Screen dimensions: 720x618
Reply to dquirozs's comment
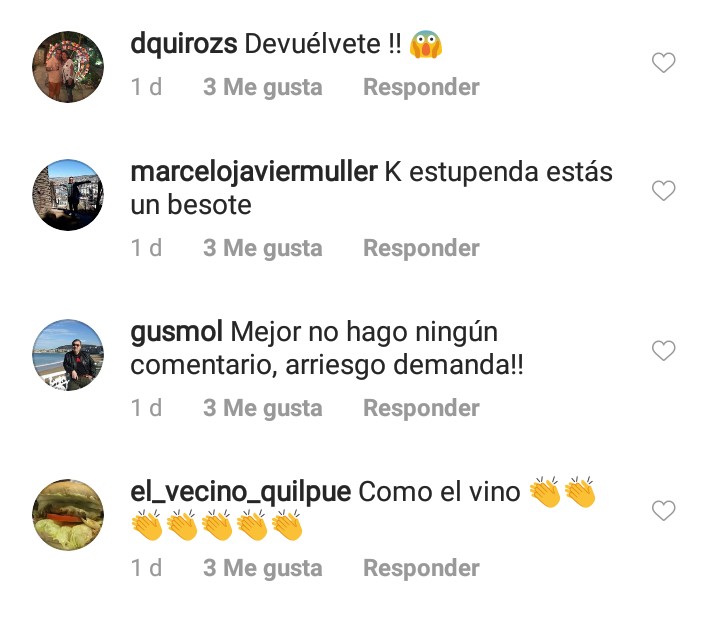pyautogui.click(x=421, y=87)
